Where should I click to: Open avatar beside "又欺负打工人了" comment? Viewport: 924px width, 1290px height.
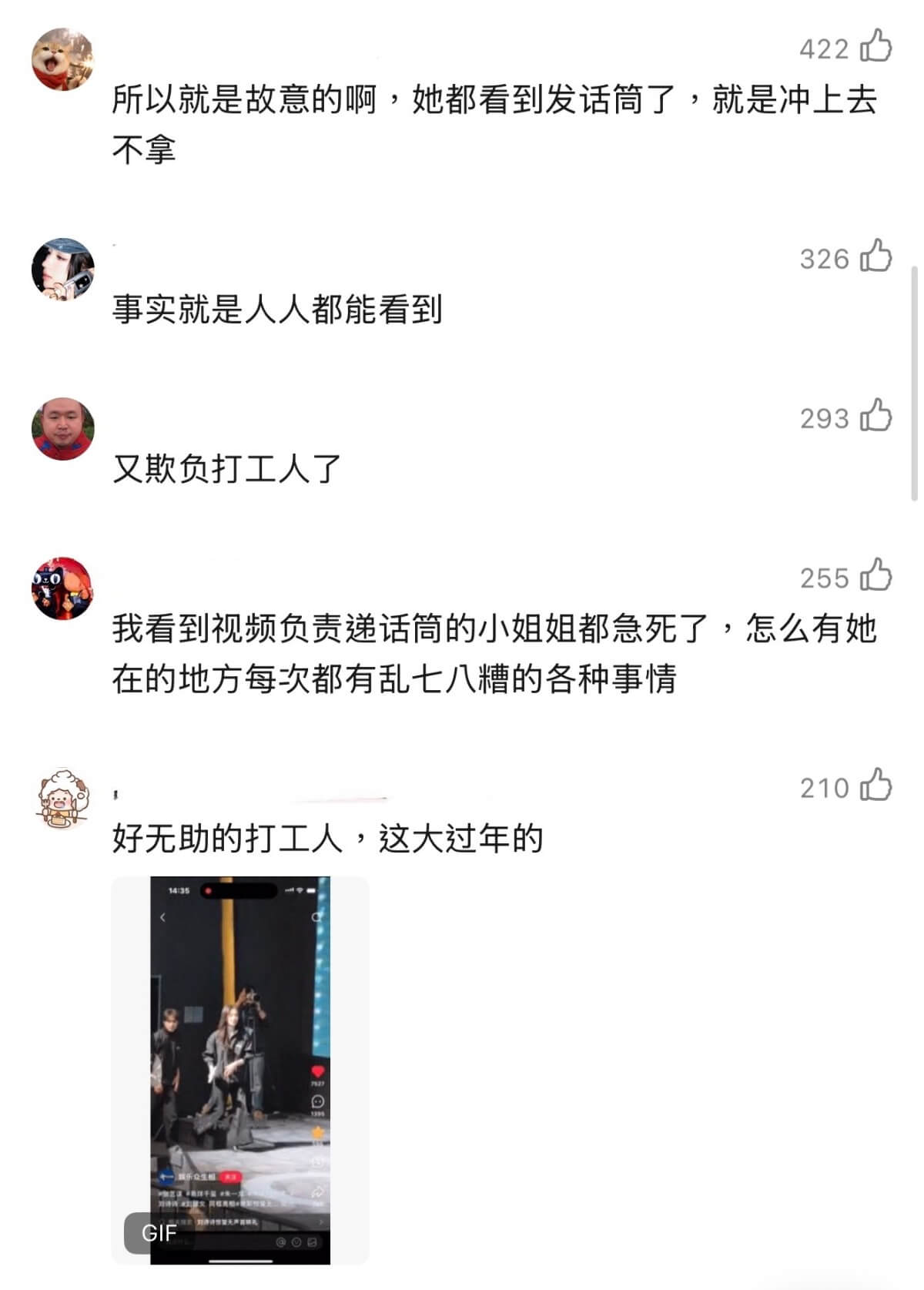(62, 429)
